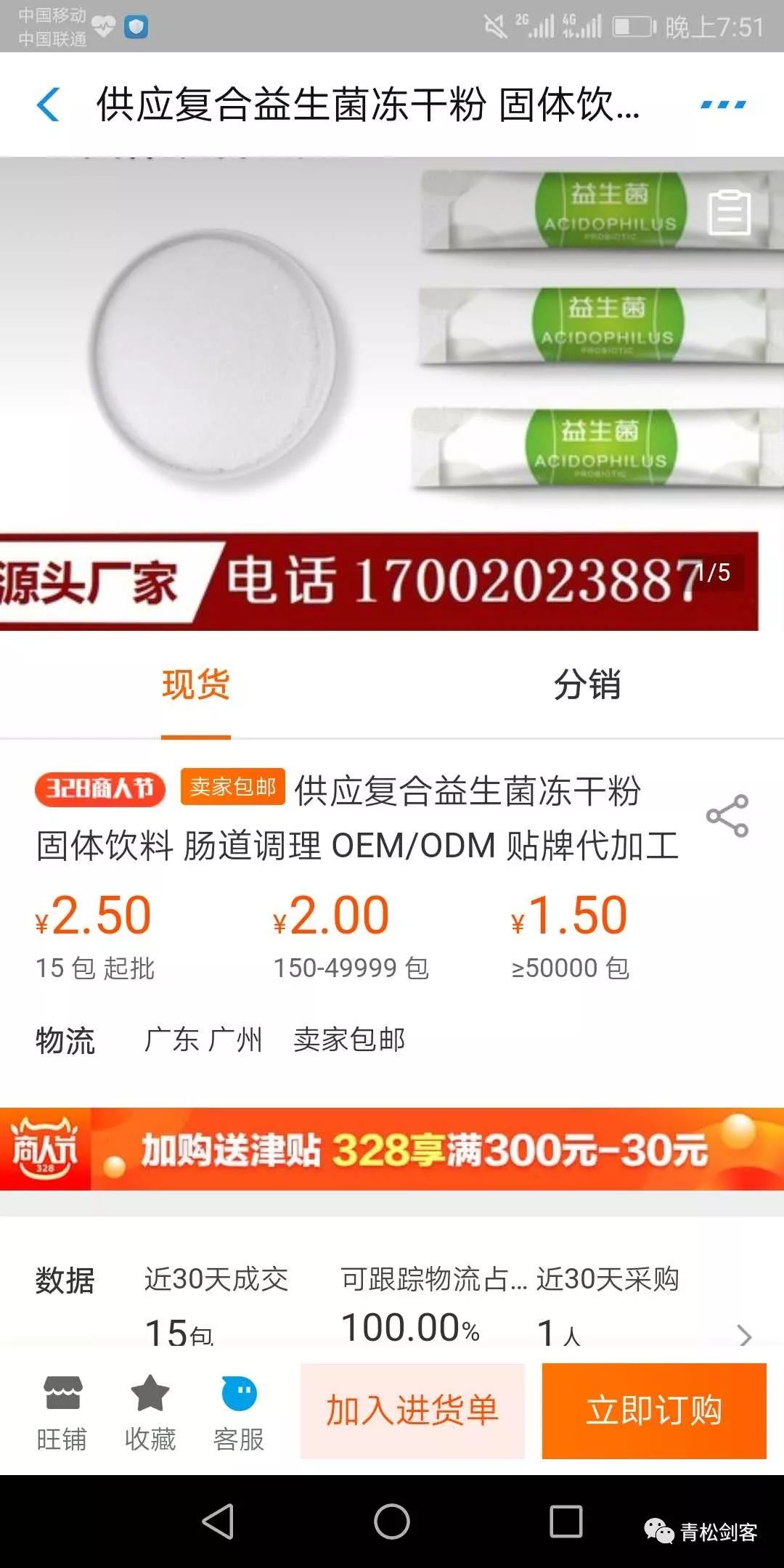Open the 328 商人节 subsidy banner
Screen dimensions: 784x1568
[392, 1148]
